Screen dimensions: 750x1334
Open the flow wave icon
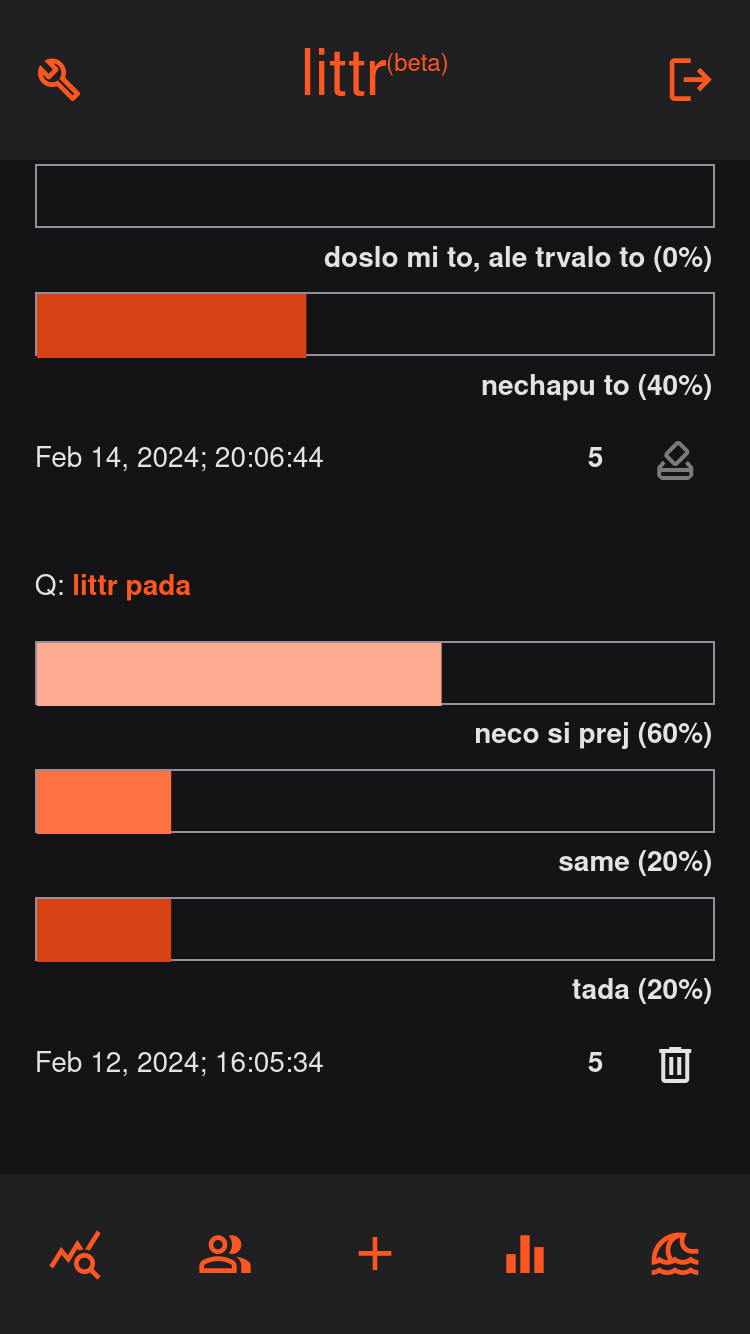click(675, 1255)
